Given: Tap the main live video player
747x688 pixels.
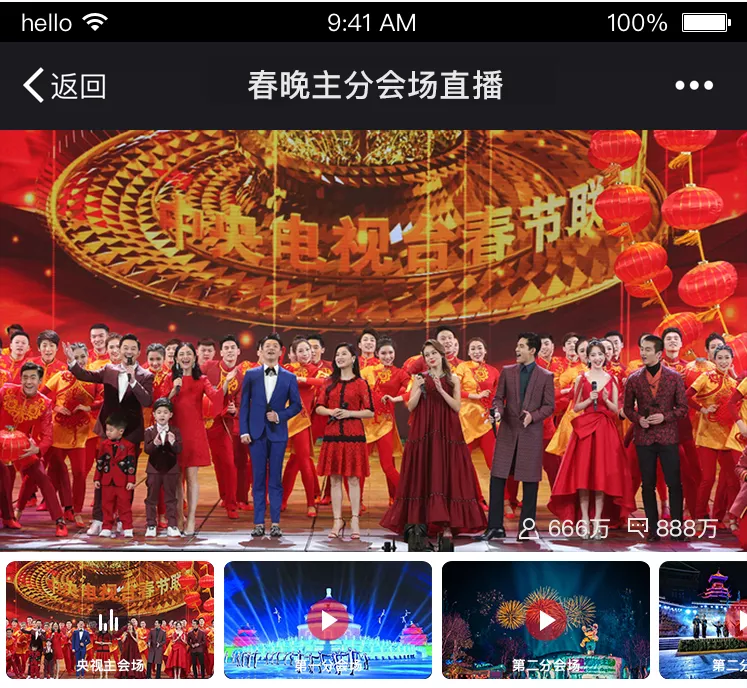Looking at the screenshot, I should tap(373, 340).
